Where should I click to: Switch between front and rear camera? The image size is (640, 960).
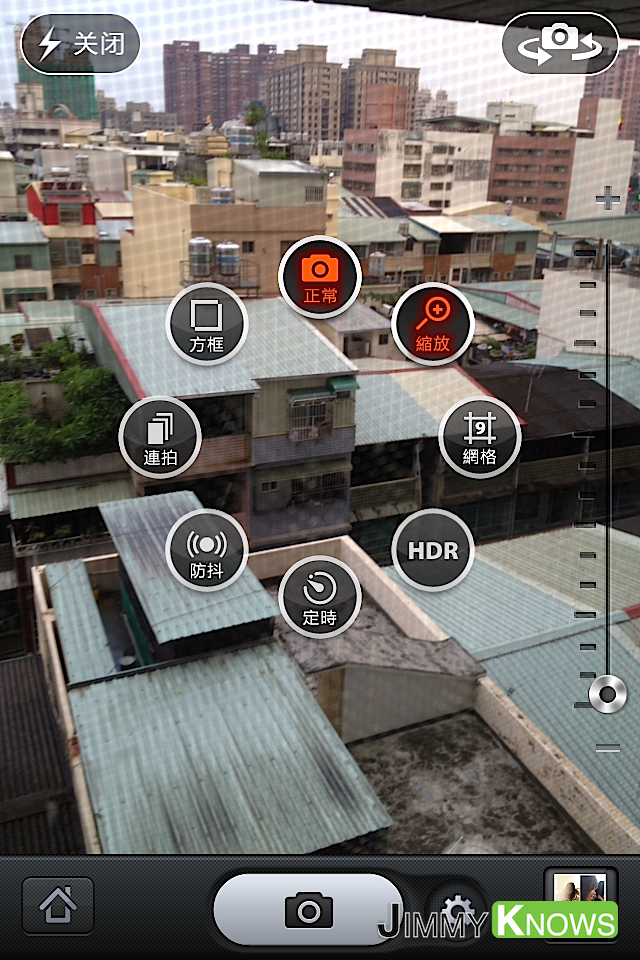click(x=560, y=43)
